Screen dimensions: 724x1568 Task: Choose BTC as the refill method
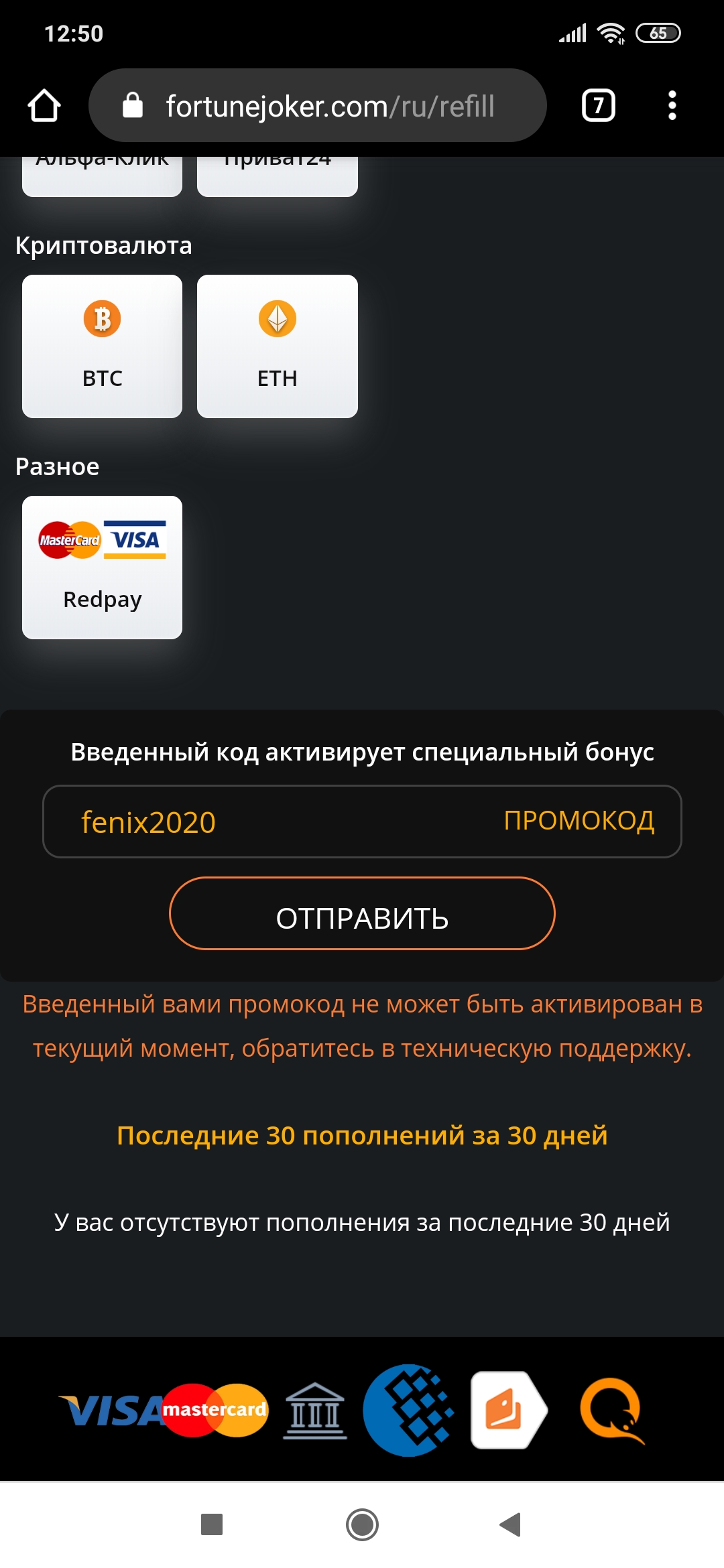(102, 346)
